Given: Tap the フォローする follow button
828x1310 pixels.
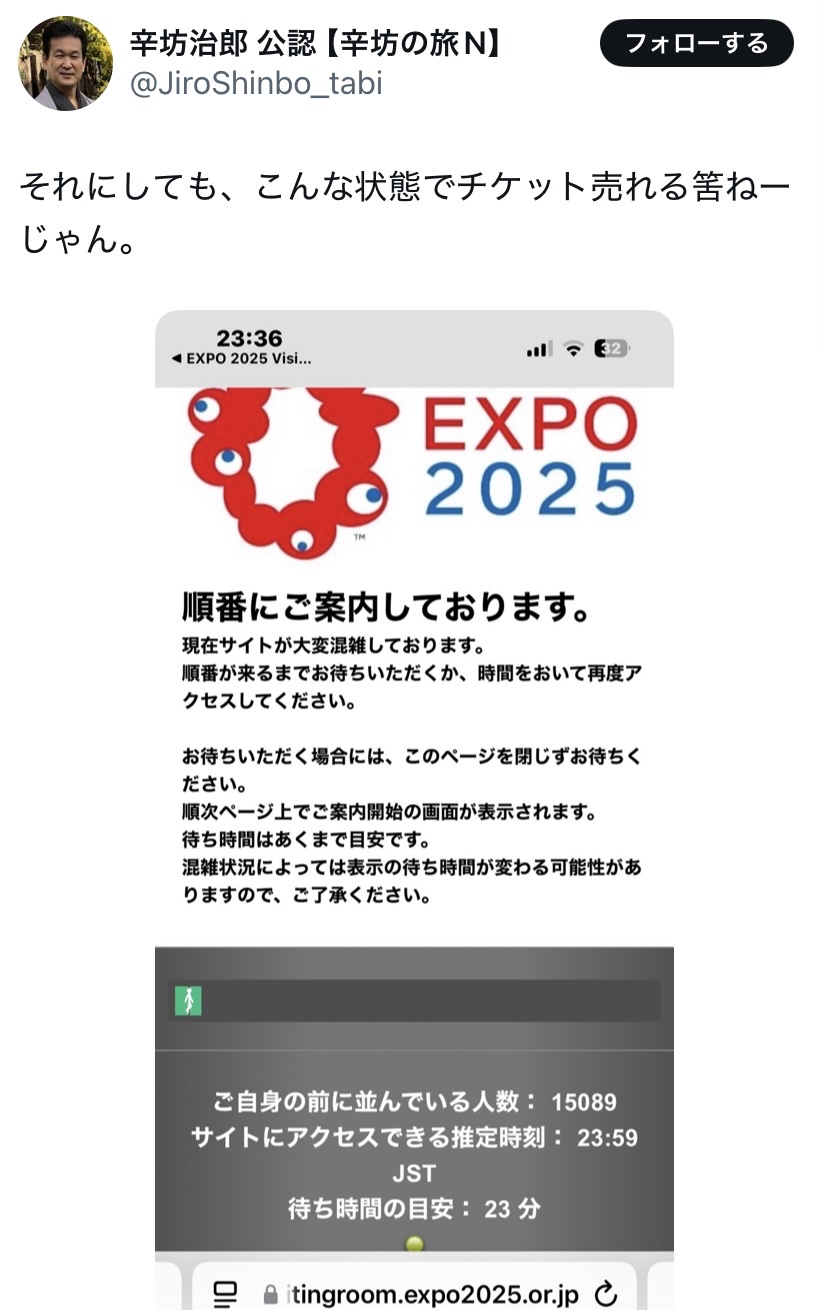Looking at the screenshot, I should click(696, 44).
